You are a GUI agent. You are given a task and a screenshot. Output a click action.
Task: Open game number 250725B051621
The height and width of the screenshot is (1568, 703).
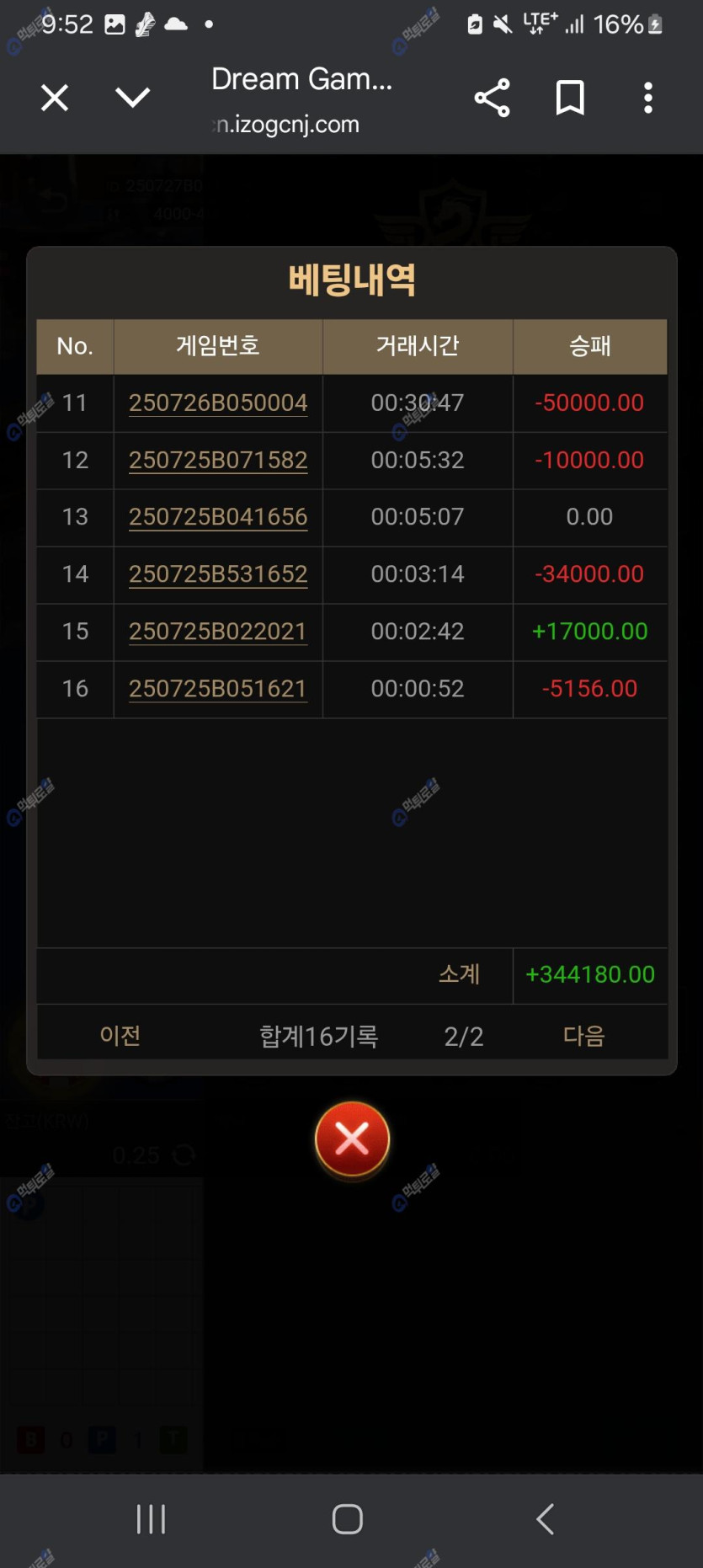(218, 688)
